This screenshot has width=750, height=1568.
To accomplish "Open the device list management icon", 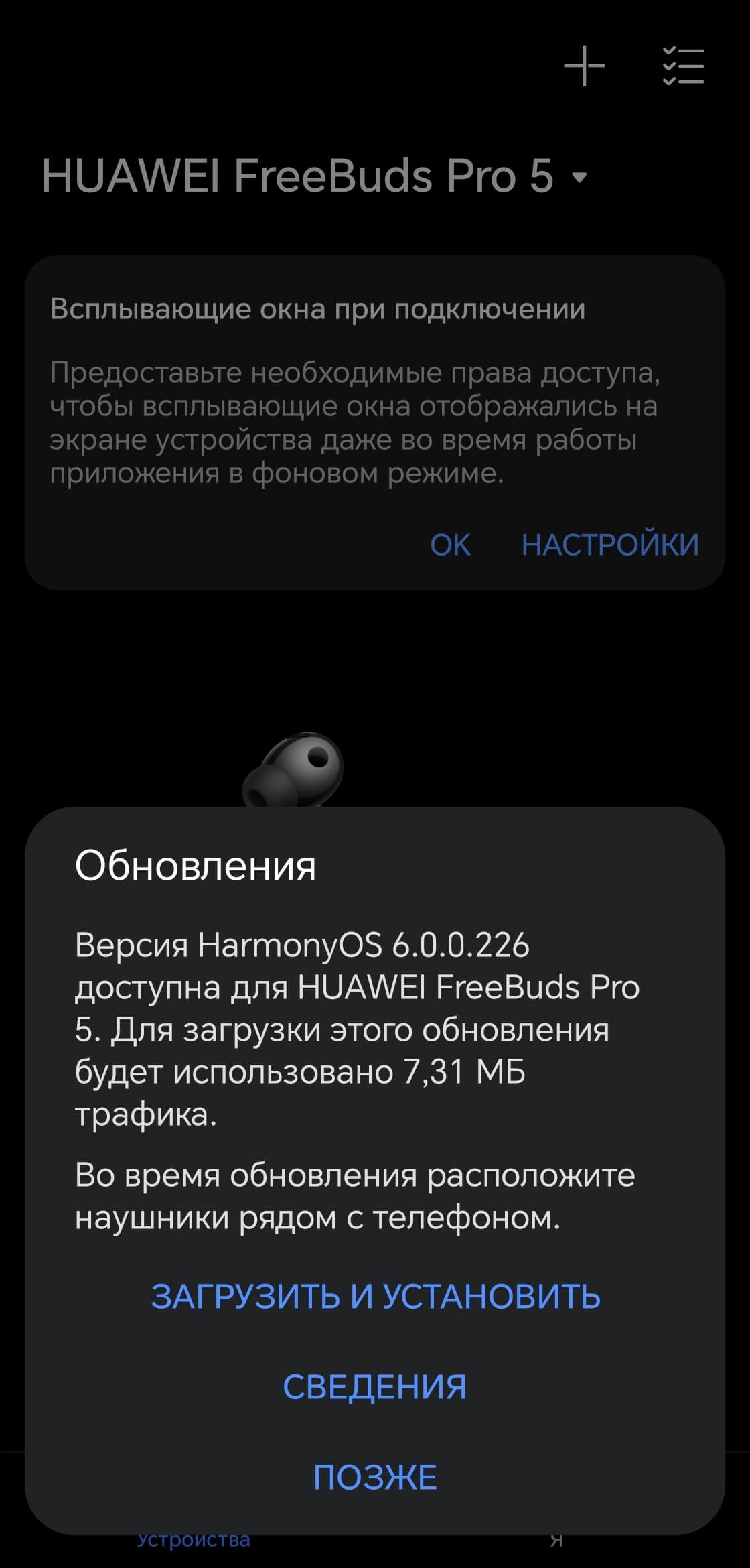I will (683, 66).
